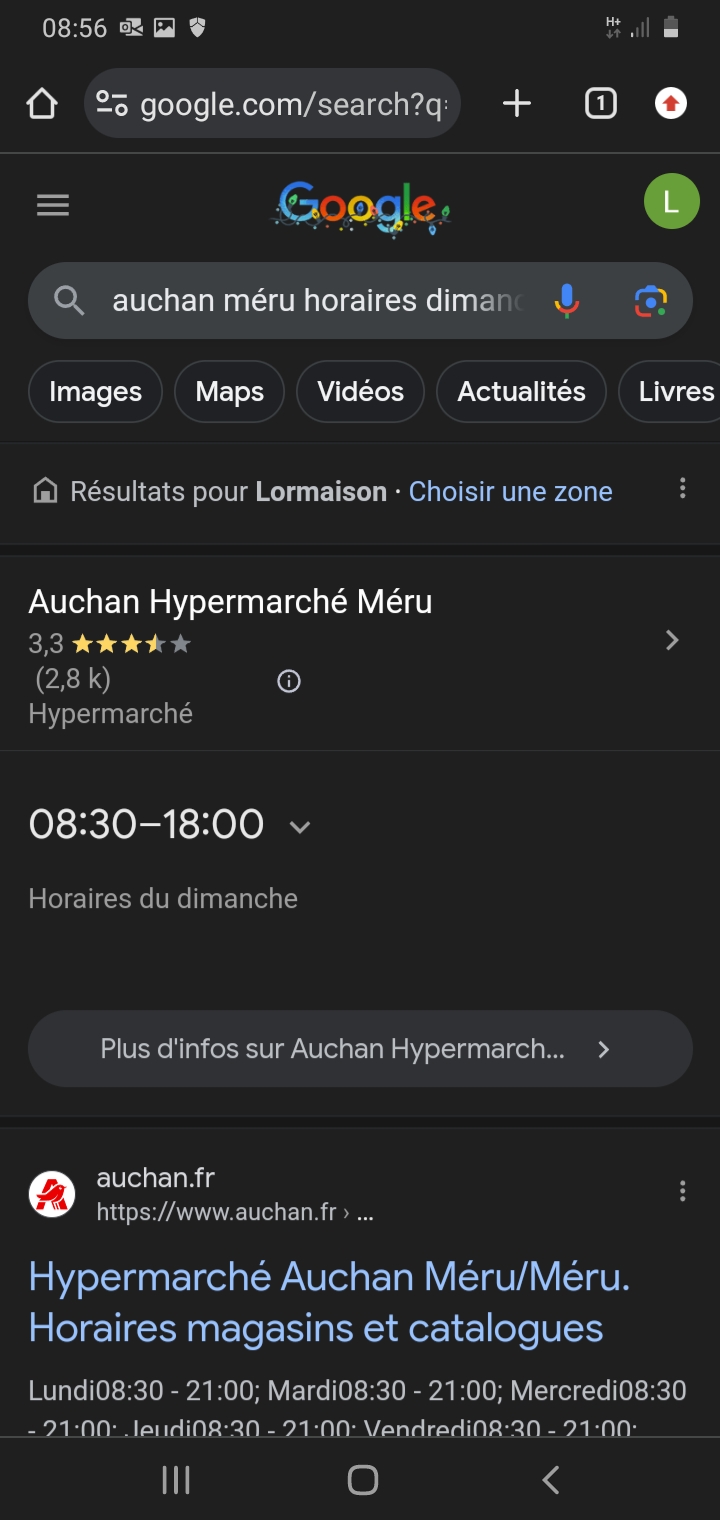Open options next to Résultats pour Lormaison
This screenshot has width=720, height=1520.
click(x=682, y=489)
